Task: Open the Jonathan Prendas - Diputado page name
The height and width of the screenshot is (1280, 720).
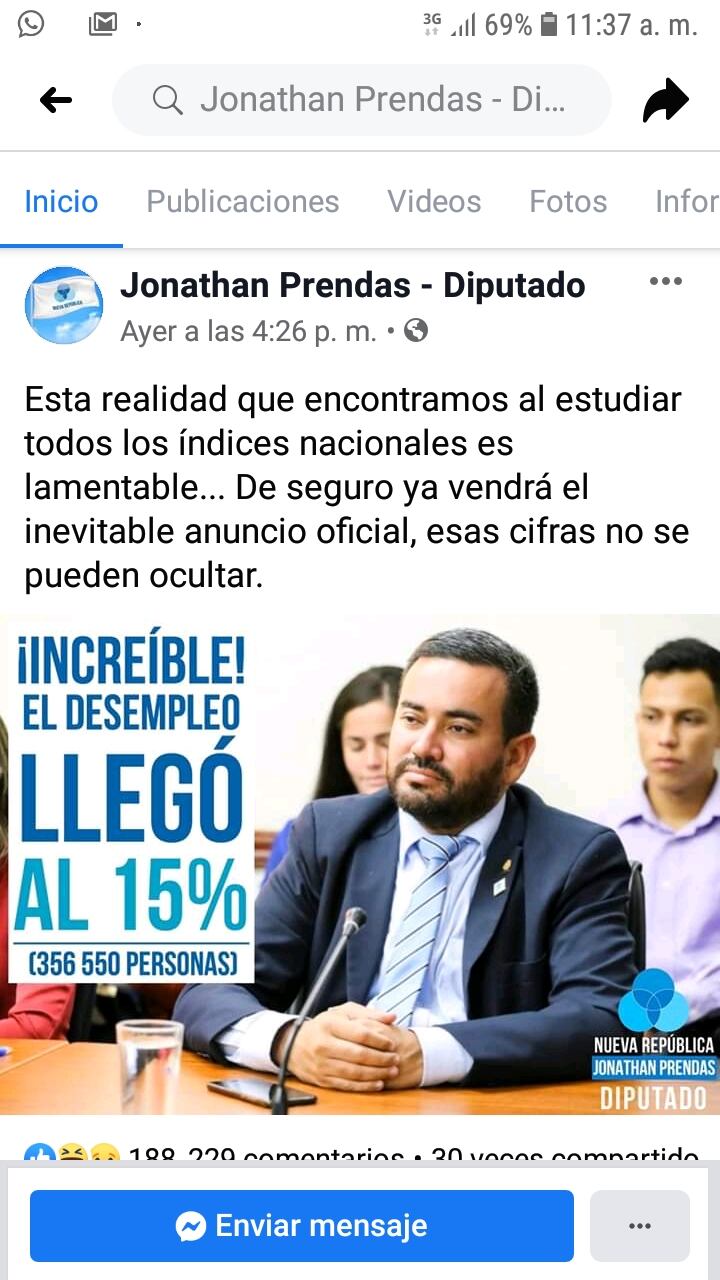Action: click(352, 285)
